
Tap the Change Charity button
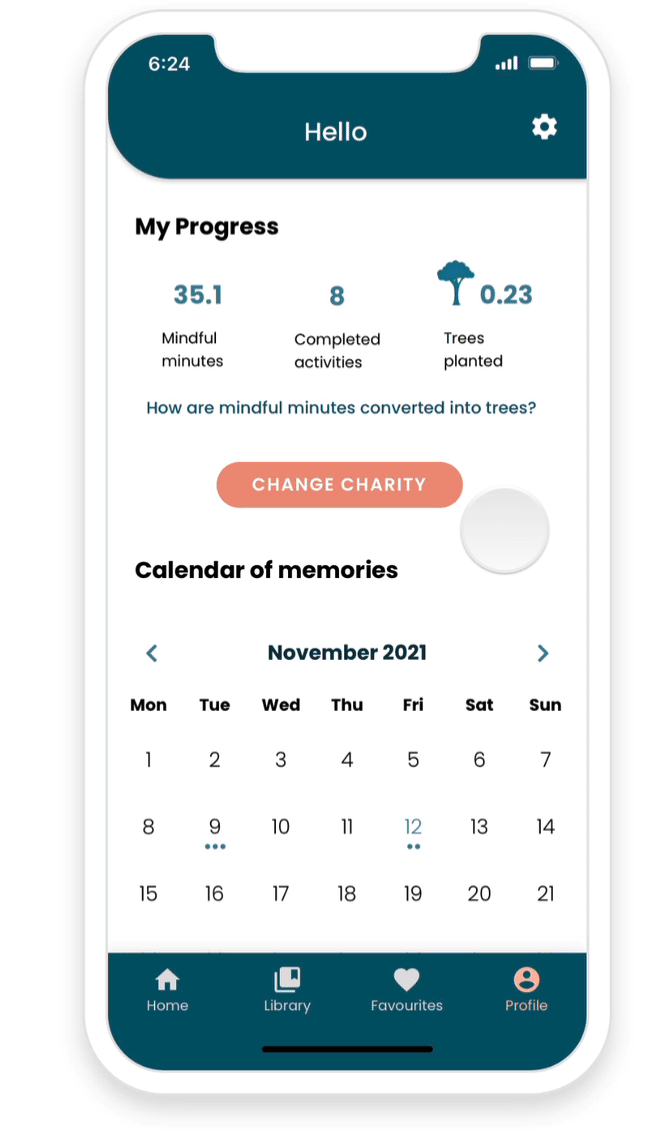(x=339, y=484)
